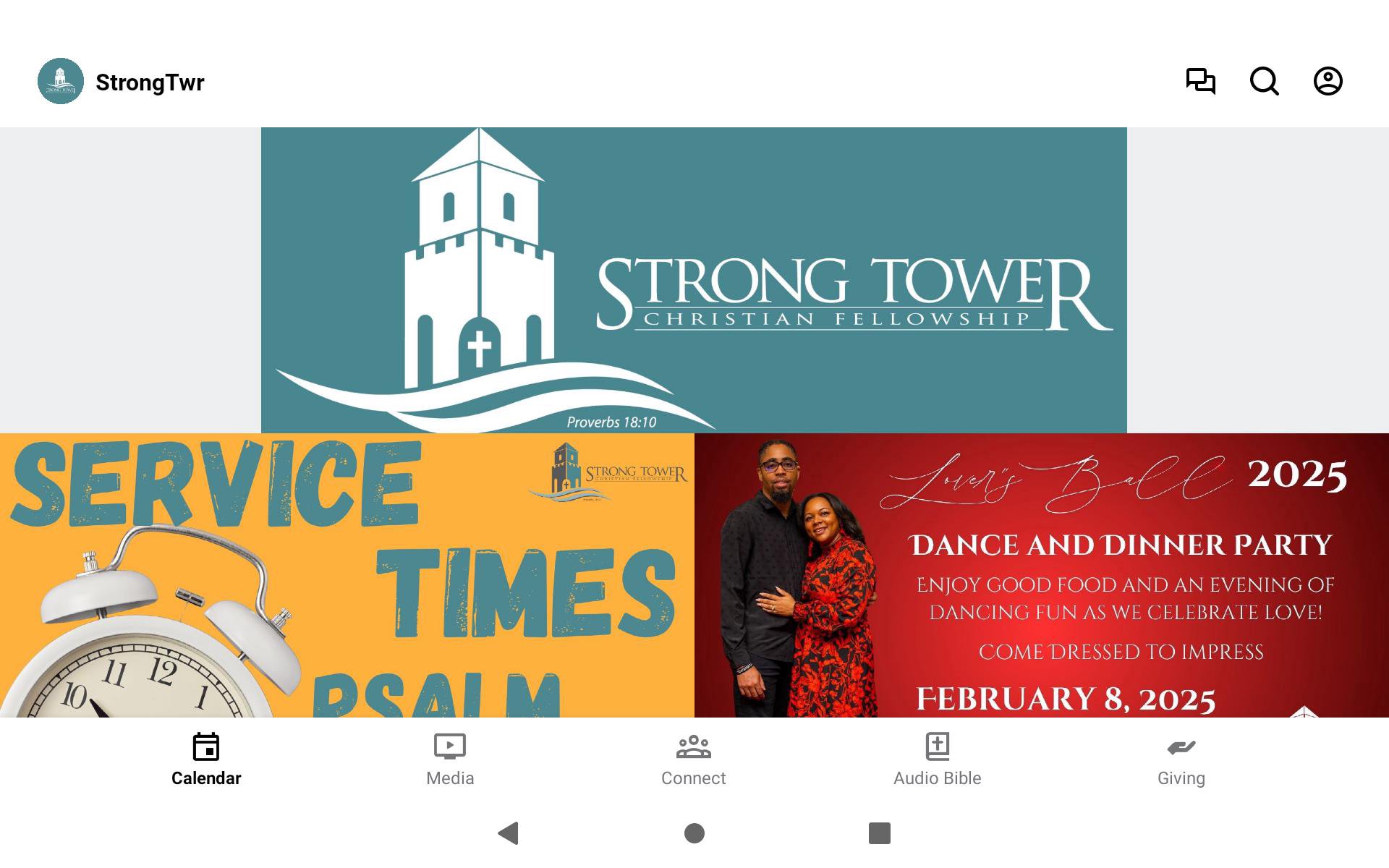Open the Audio Bible tab
Screen dimensions: 1389x868
pyautogui.click(x=937, y=759)
